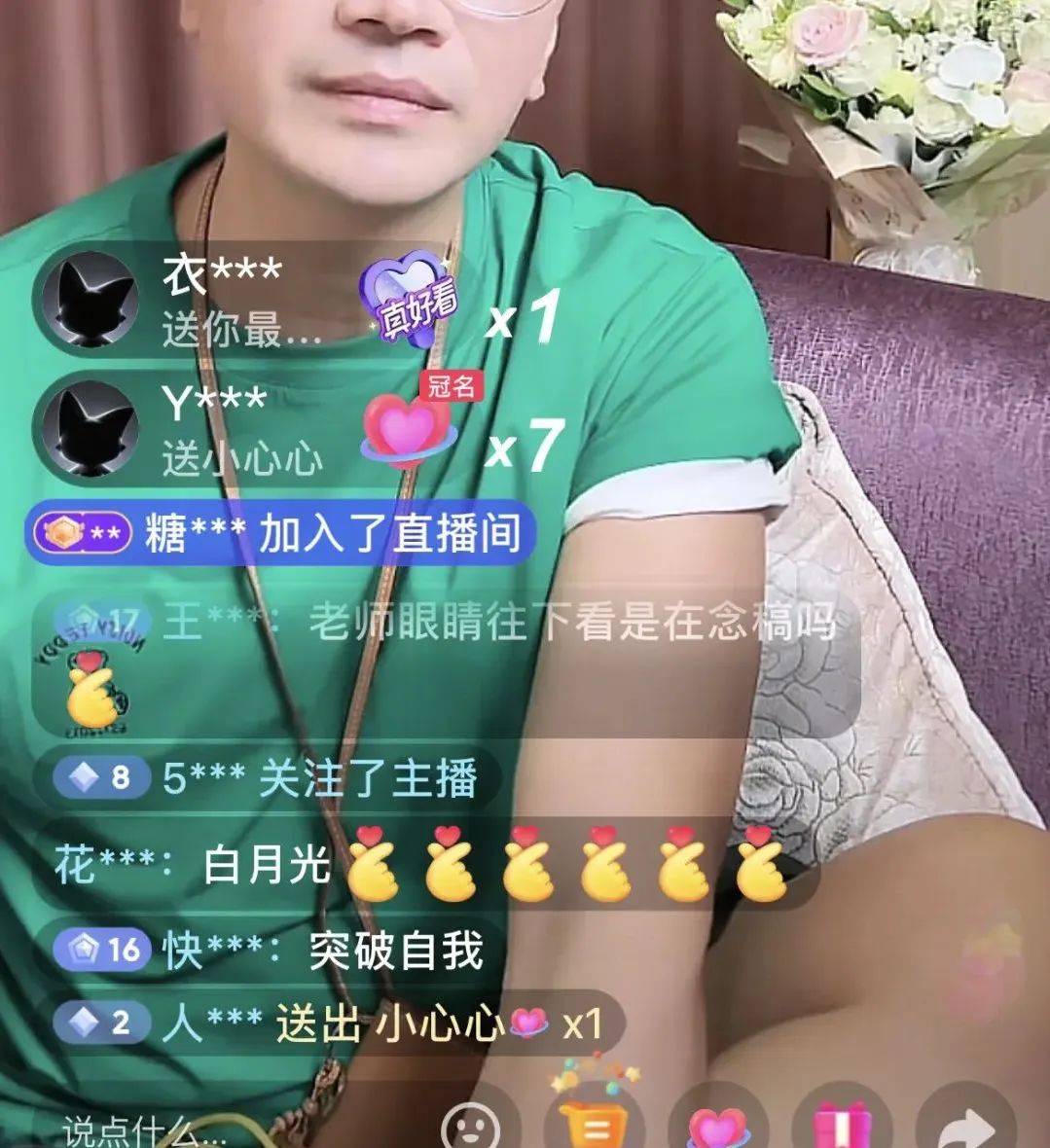1050x1148 pixels.
Task: Share this livestream
Action: click(x=963, y=1129)
